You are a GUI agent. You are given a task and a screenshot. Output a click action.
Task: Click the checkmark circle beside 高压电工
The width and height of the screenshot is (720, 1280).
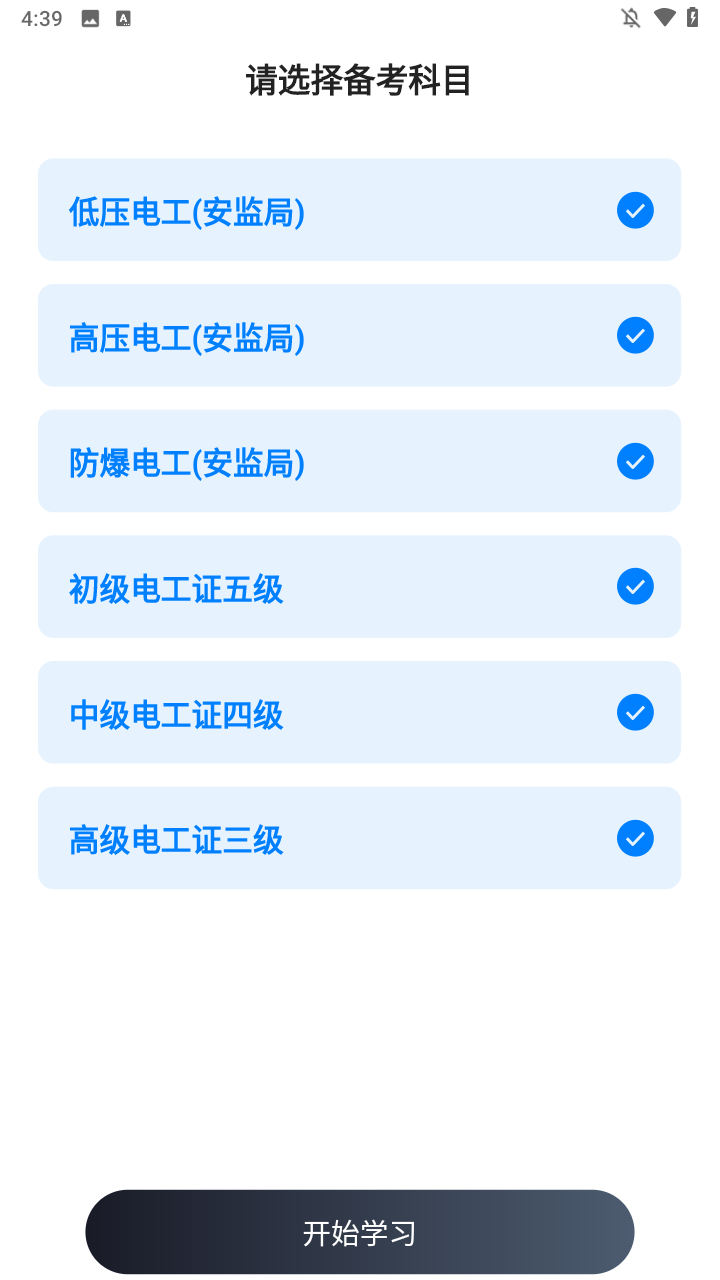click(x=635, y=335)
